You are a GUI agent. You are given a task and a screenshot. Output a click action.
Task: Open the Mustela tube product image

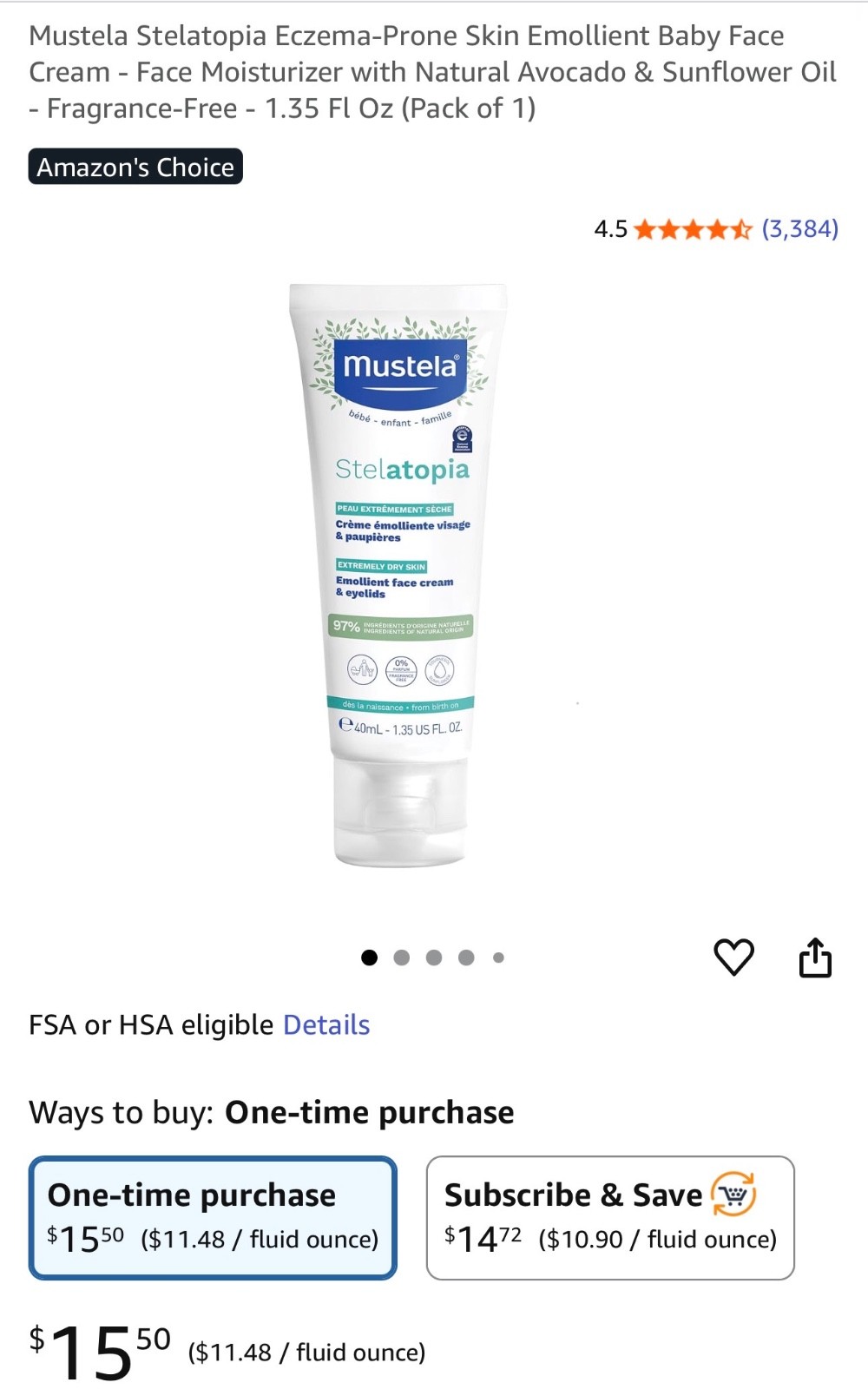click(399, 573)
